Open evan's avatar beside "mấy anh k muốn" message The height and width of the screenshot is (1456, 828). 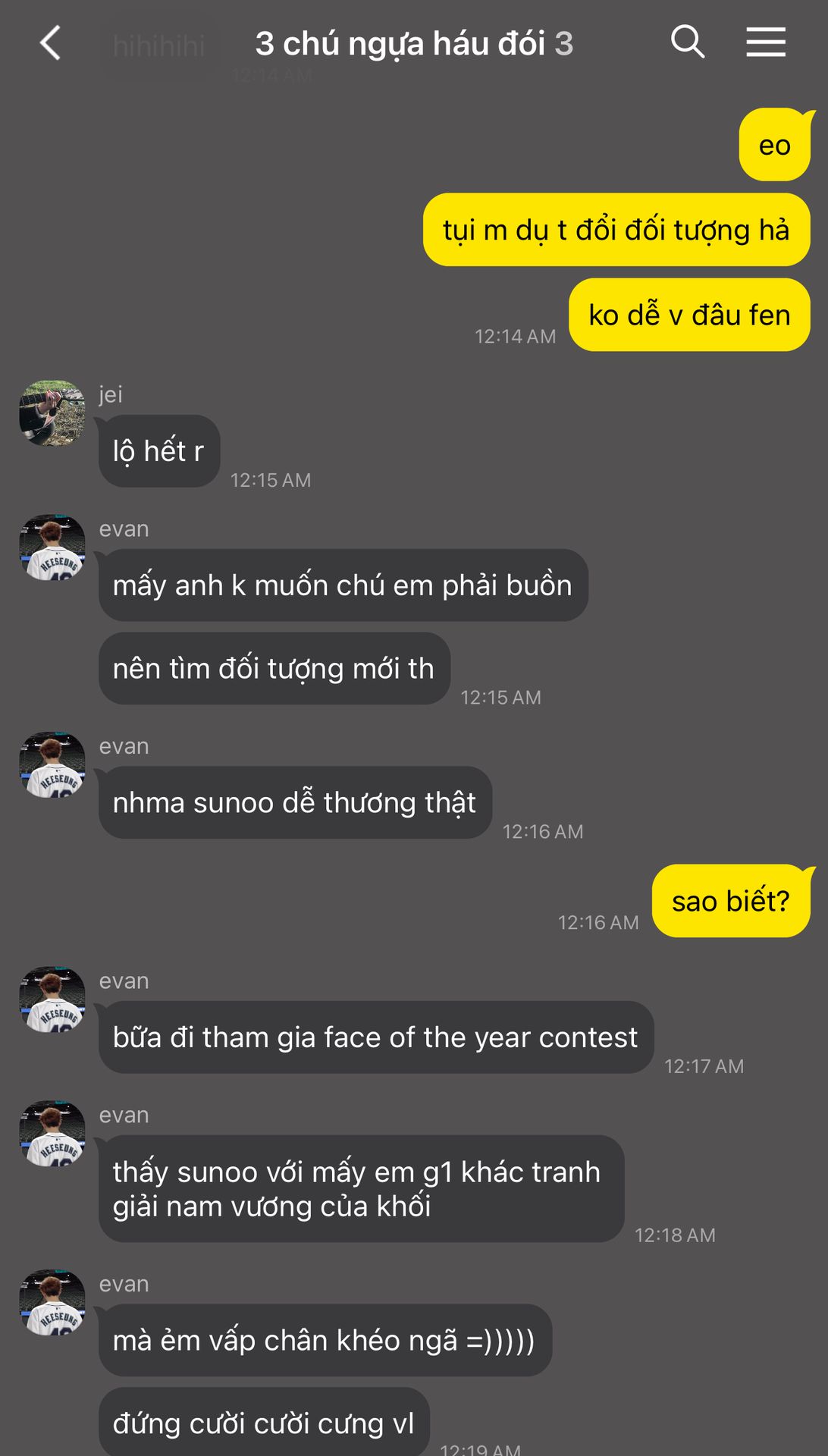pos(52,548)
